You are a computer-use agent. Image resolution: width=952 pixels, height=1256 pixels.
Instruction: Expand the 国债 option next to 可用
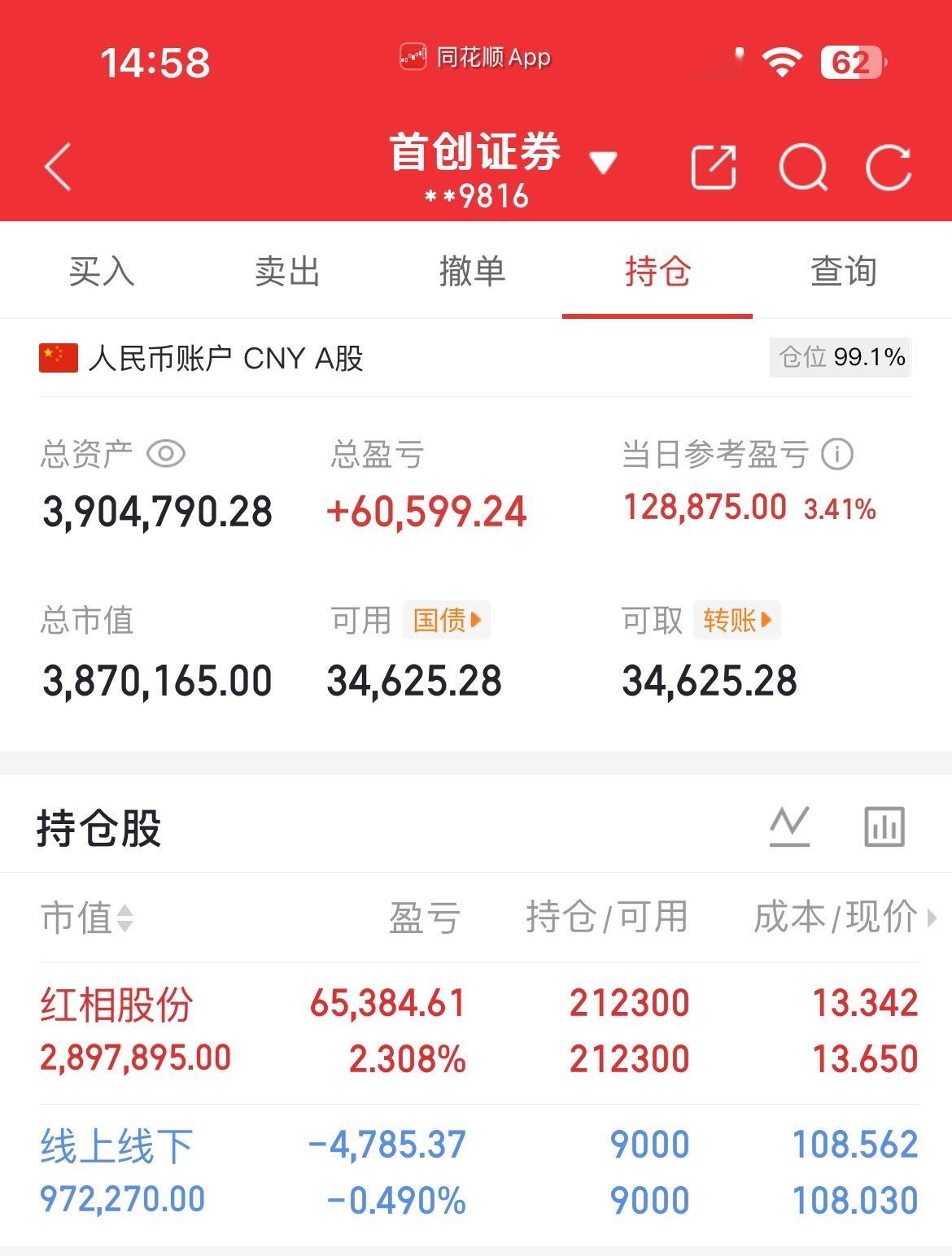[447, 620]
